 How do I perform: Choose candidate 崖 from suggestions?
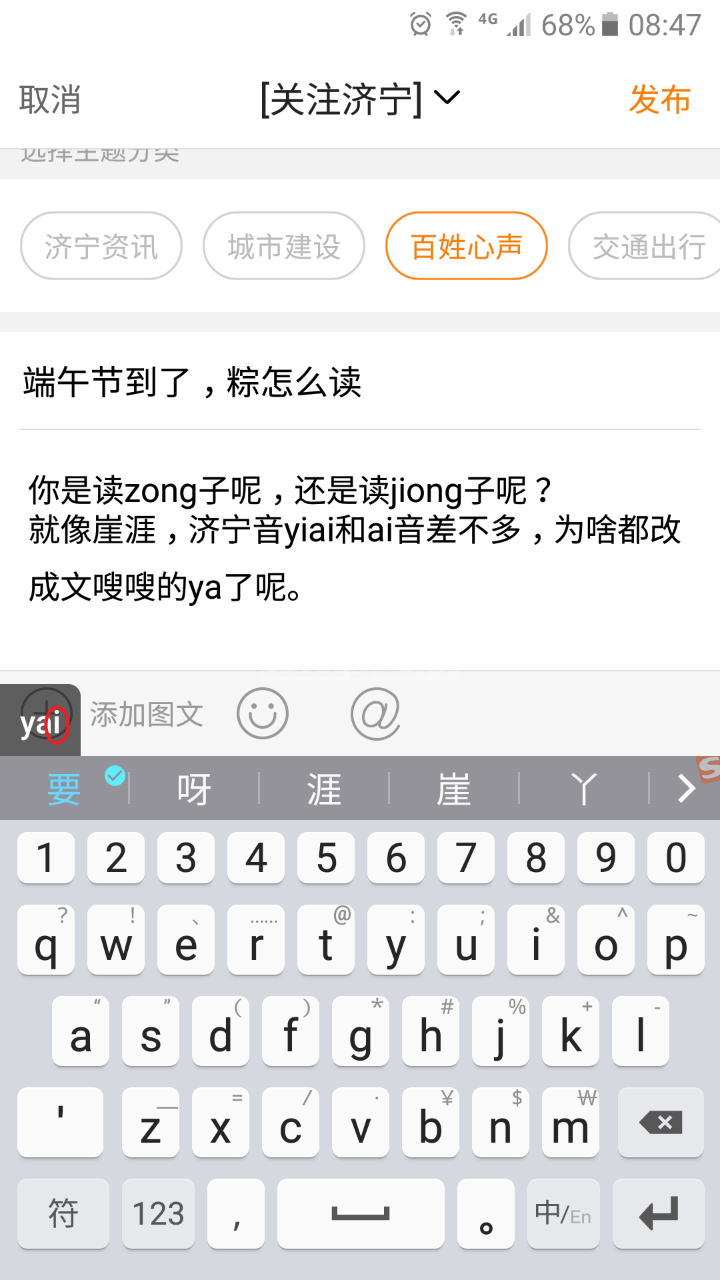pyautogui.click(x=454, y=790)
